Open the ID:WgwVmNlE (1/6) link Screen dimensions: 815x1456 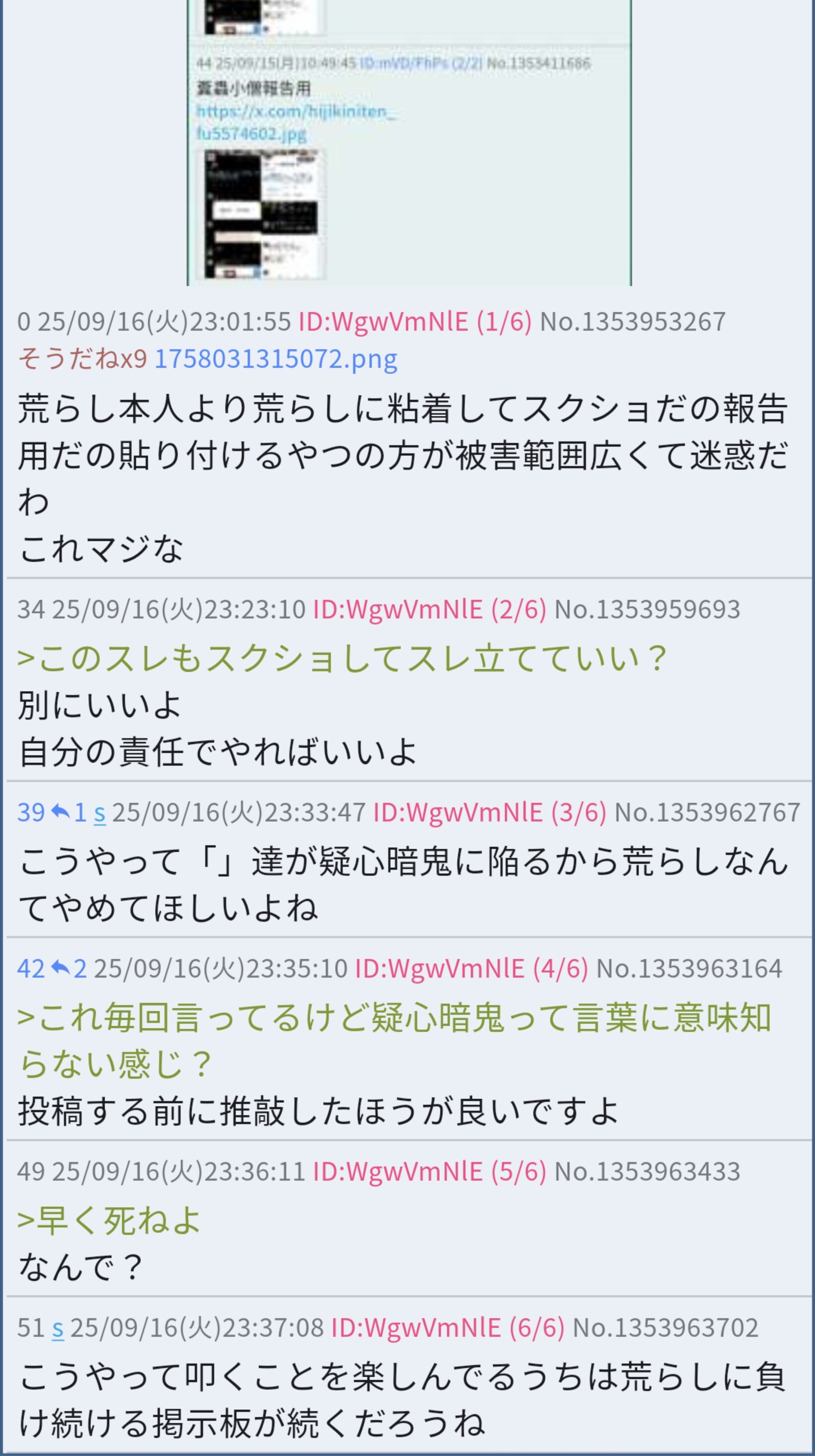[x=415, y=322]
